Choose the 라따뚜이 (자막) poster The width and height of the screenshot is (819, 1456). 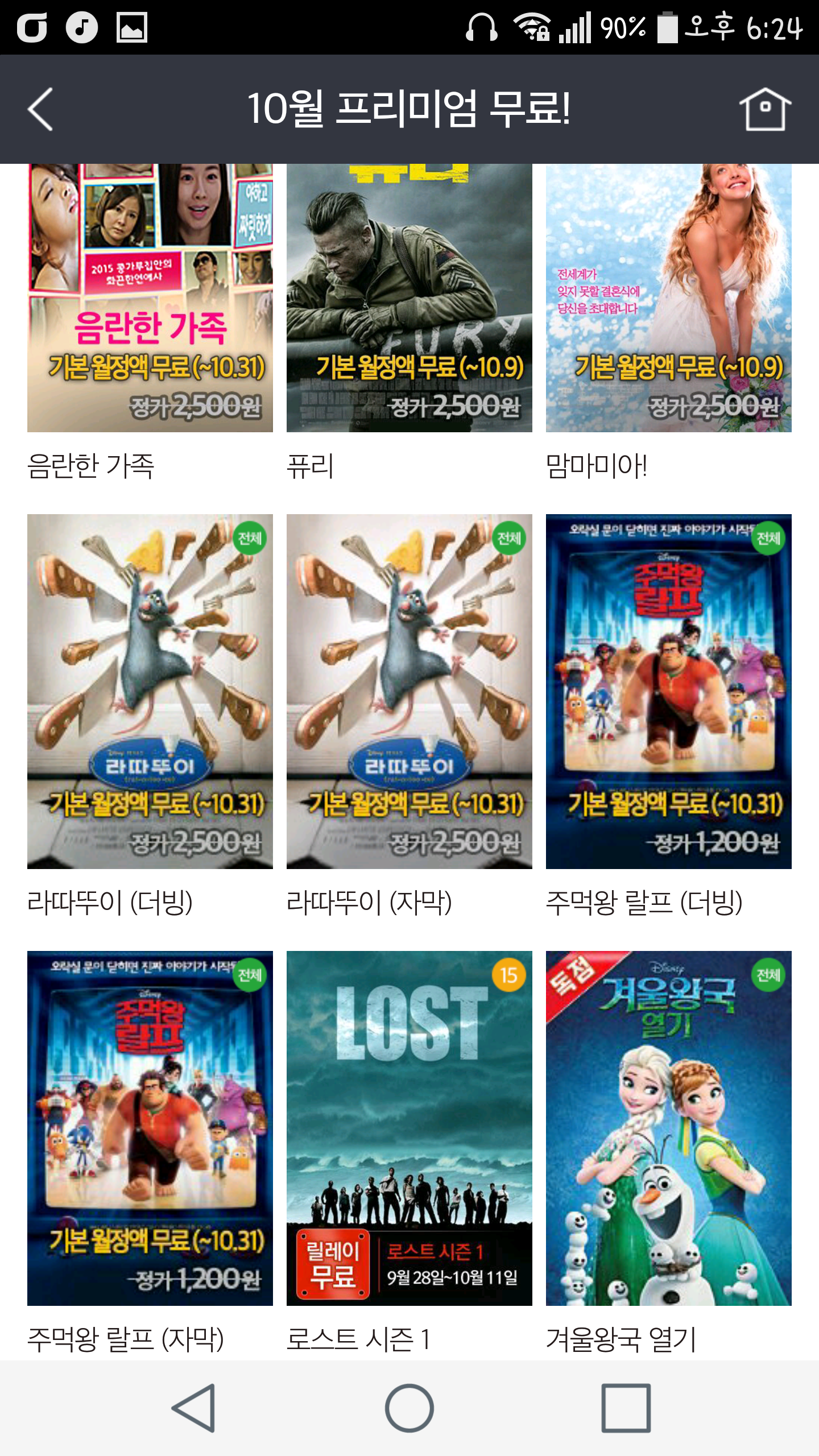(x=409, y=691)
